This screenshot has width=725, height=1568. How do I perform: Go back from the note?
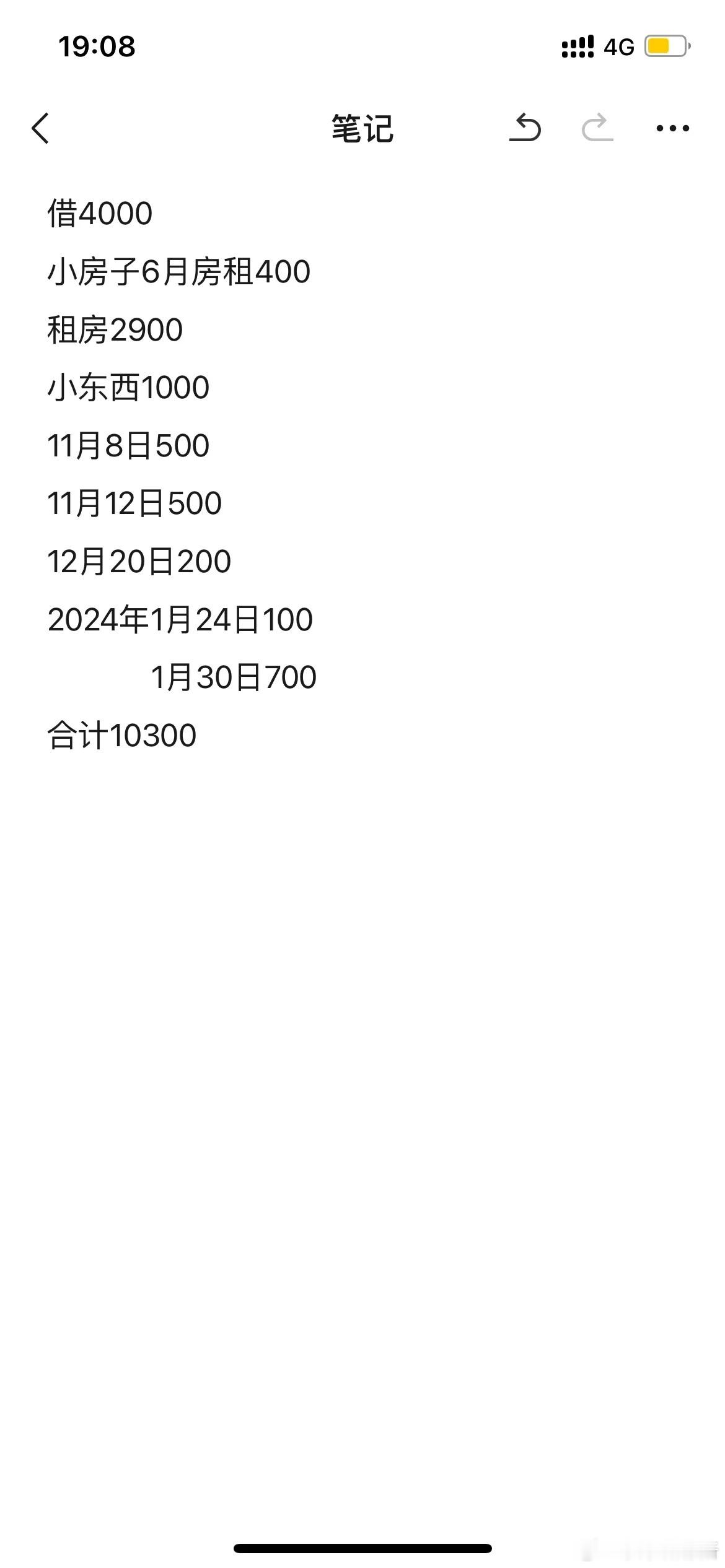[x=40, y=128]
